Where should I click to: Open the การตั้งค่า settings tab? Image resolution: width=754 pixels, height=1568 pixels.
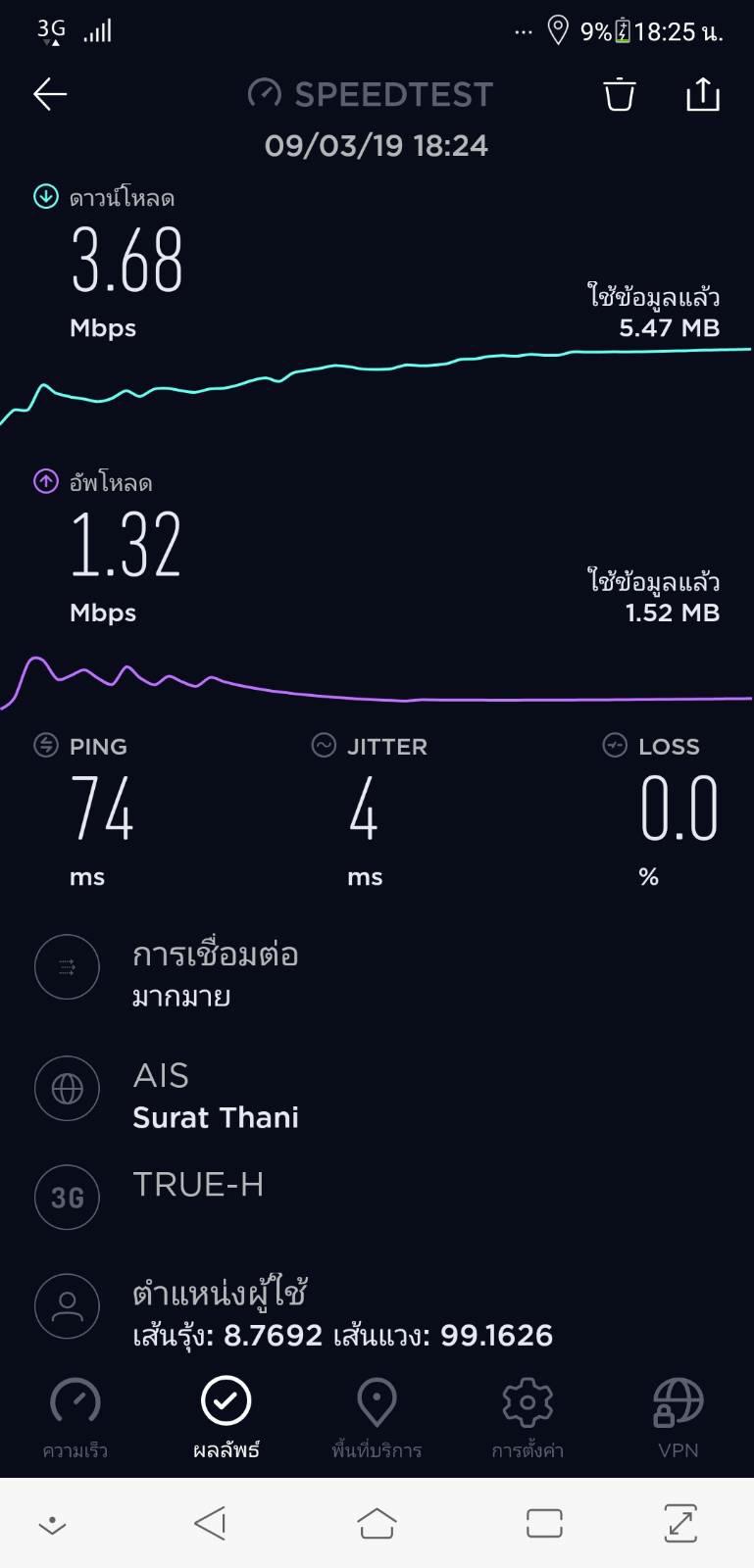pyautogui.click(x=528, y=1417)
